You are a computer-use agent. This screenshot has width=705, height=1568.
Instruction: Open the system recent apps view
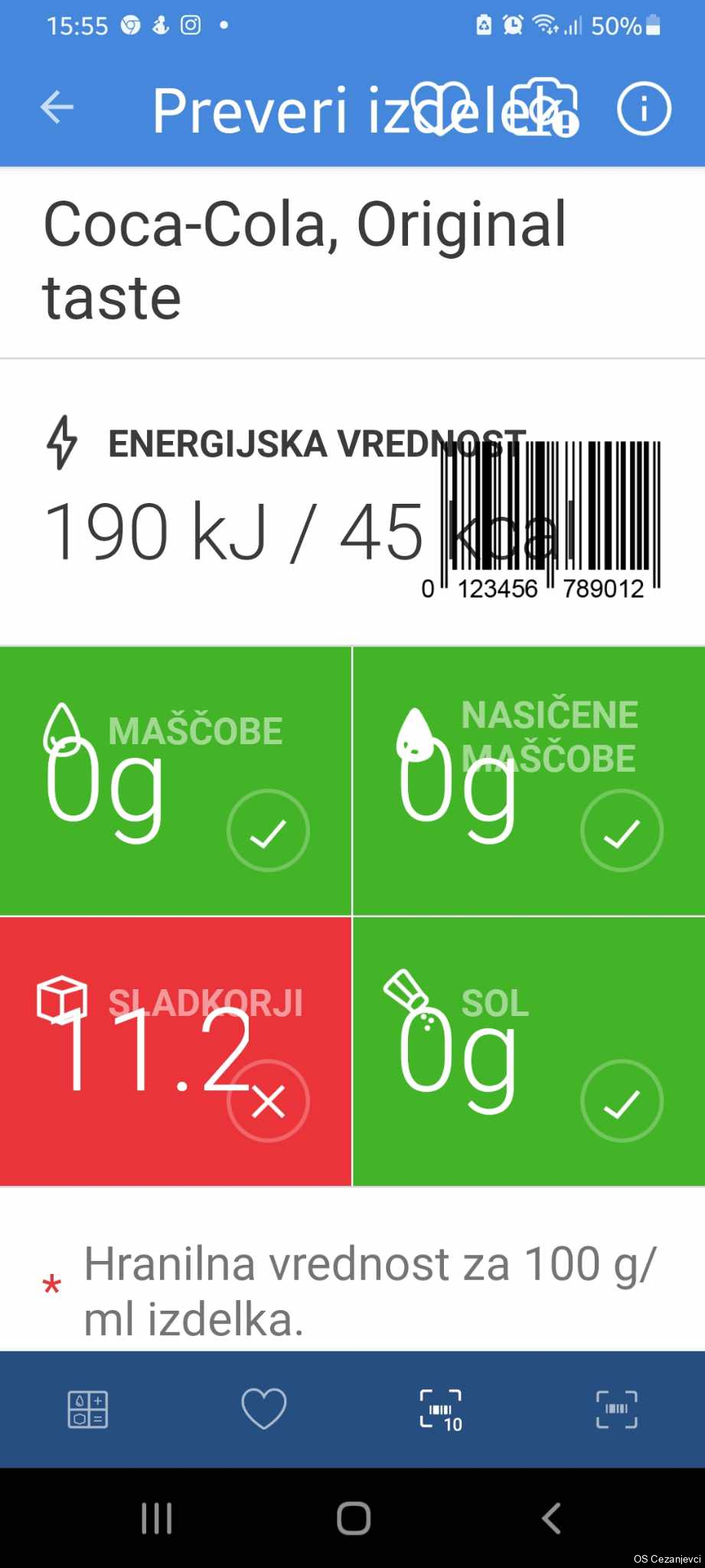pyautogui.click(x=157, y=1518)
